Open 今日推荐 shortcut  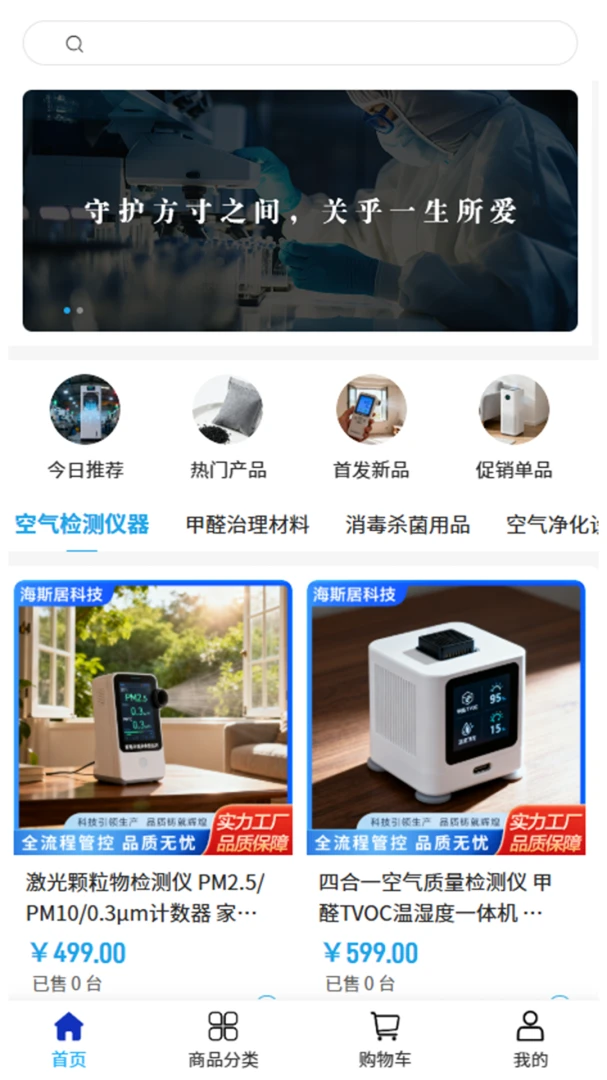tap(85, 427)
